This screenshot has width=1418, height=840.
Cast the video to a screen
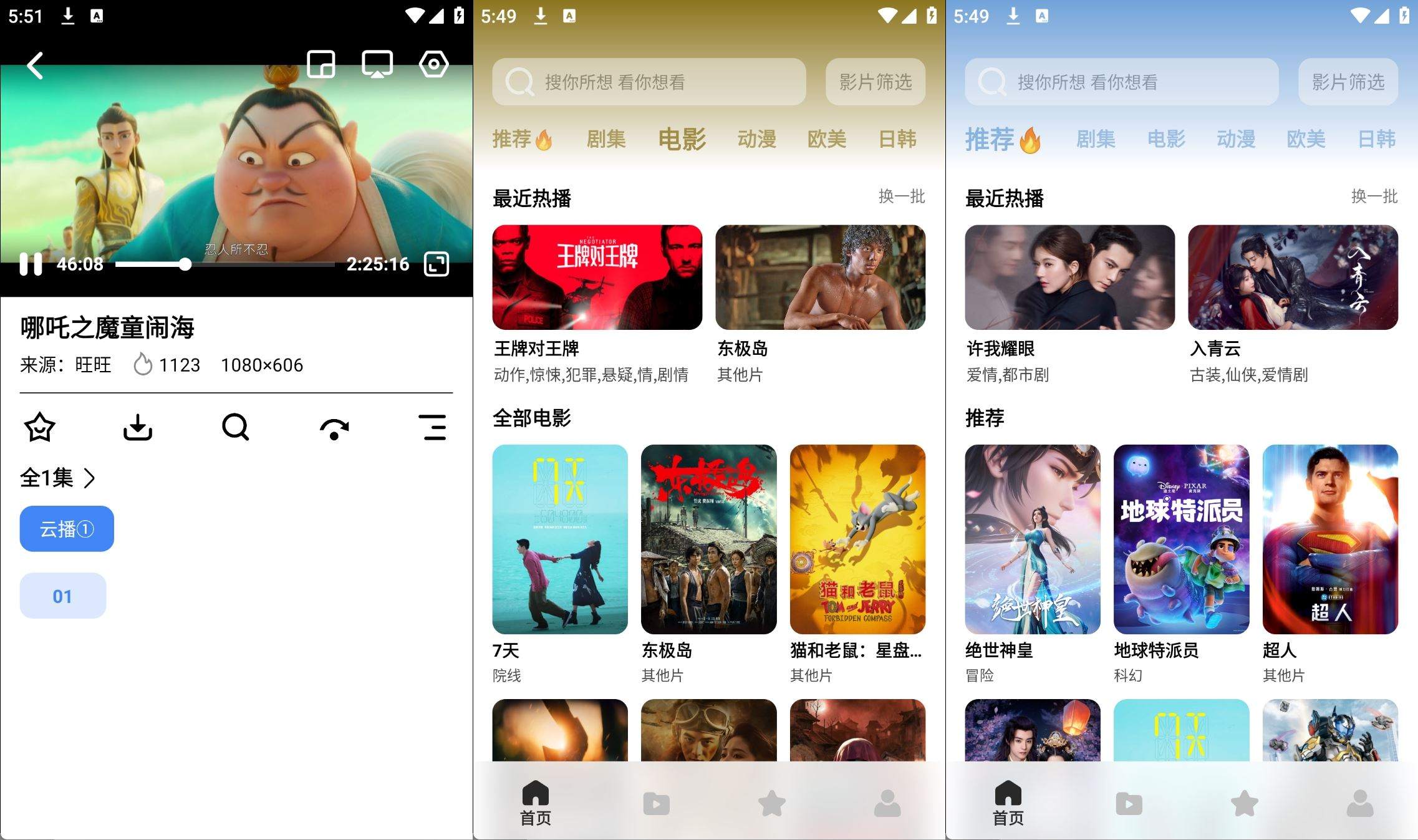click(377, 64)
